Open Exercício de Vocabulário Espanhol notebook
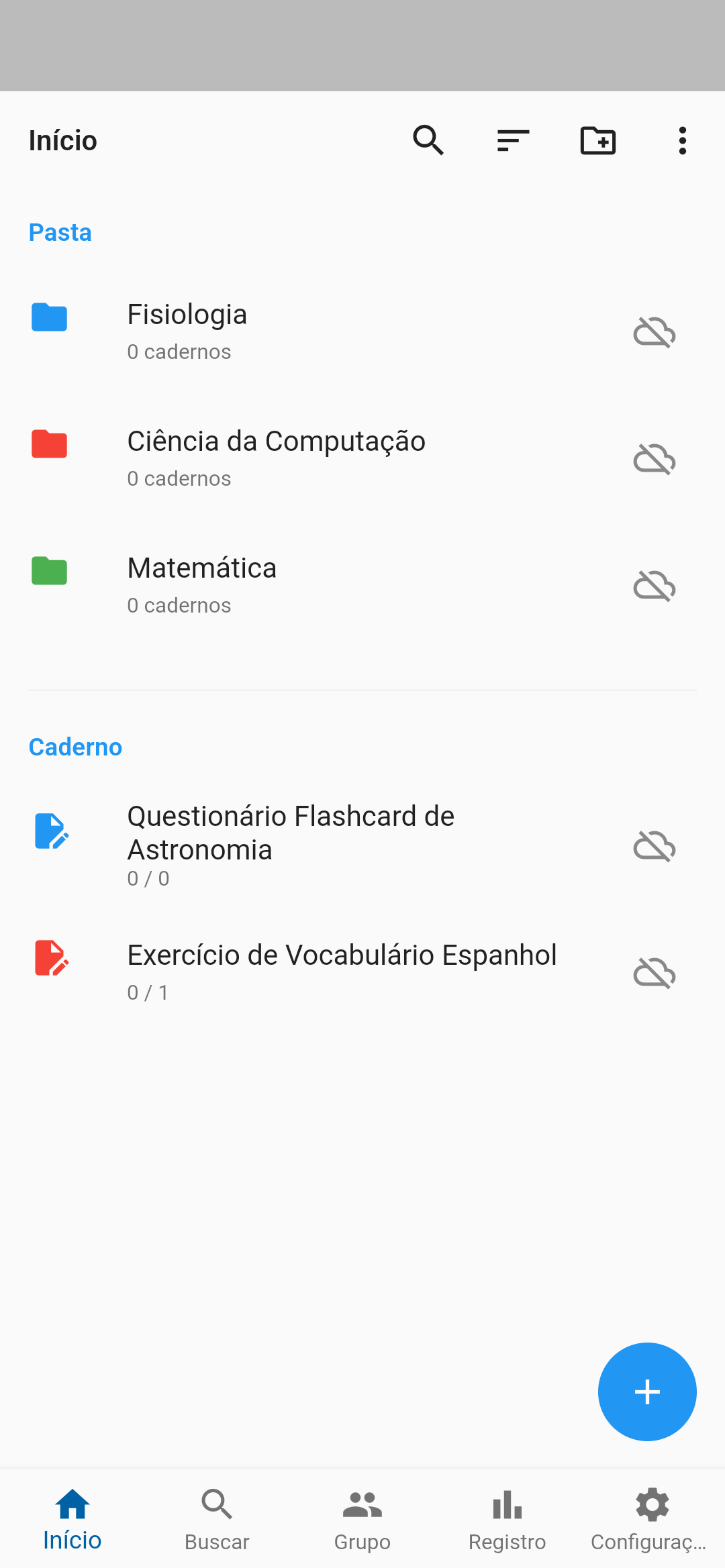Viewport: 725px width, 1568px height. pos(362,972)
